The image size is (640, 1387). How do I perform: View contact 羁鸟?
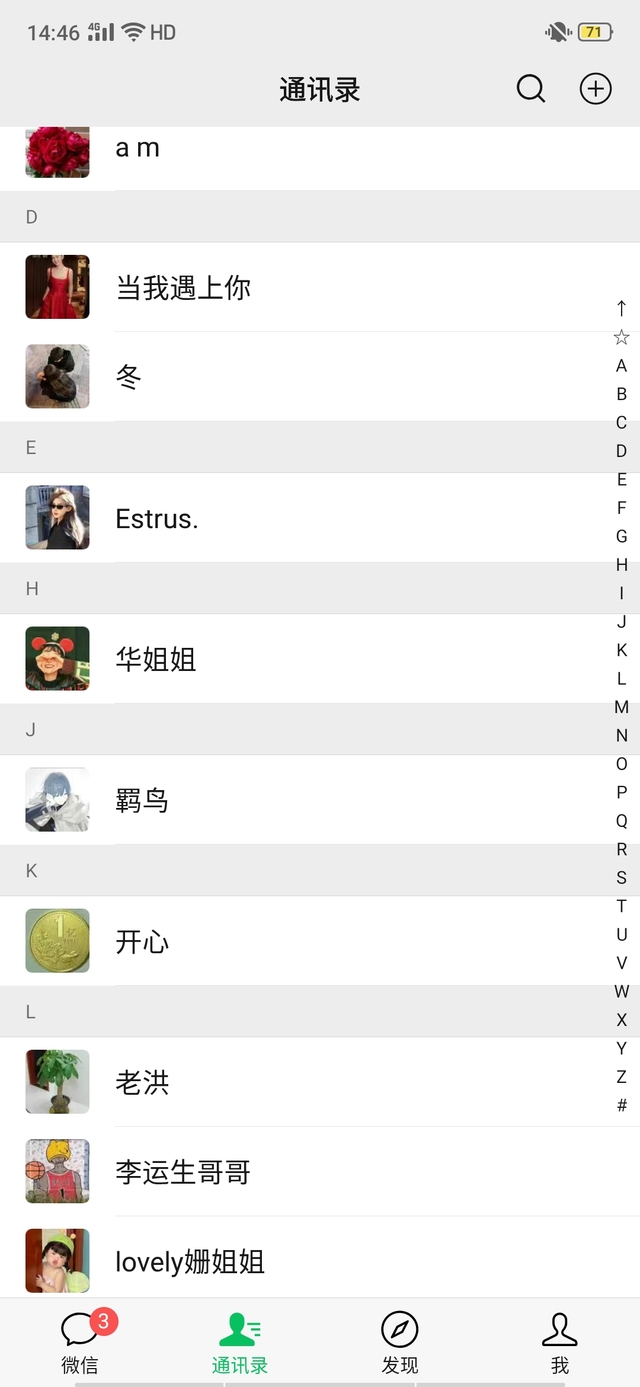coord(142,801)
